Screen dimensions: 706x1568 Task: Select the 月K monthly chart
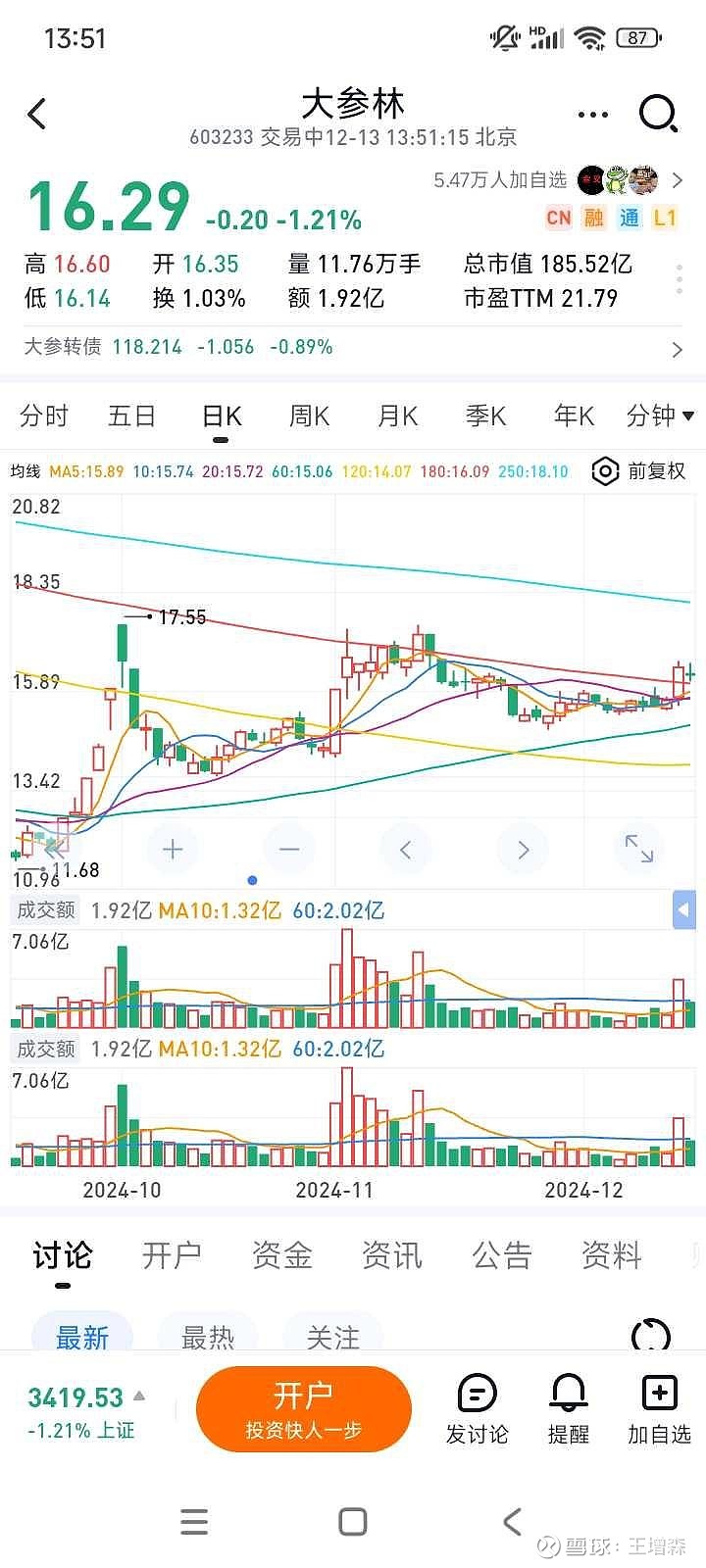pyautogui.click(x=397, y=416)
